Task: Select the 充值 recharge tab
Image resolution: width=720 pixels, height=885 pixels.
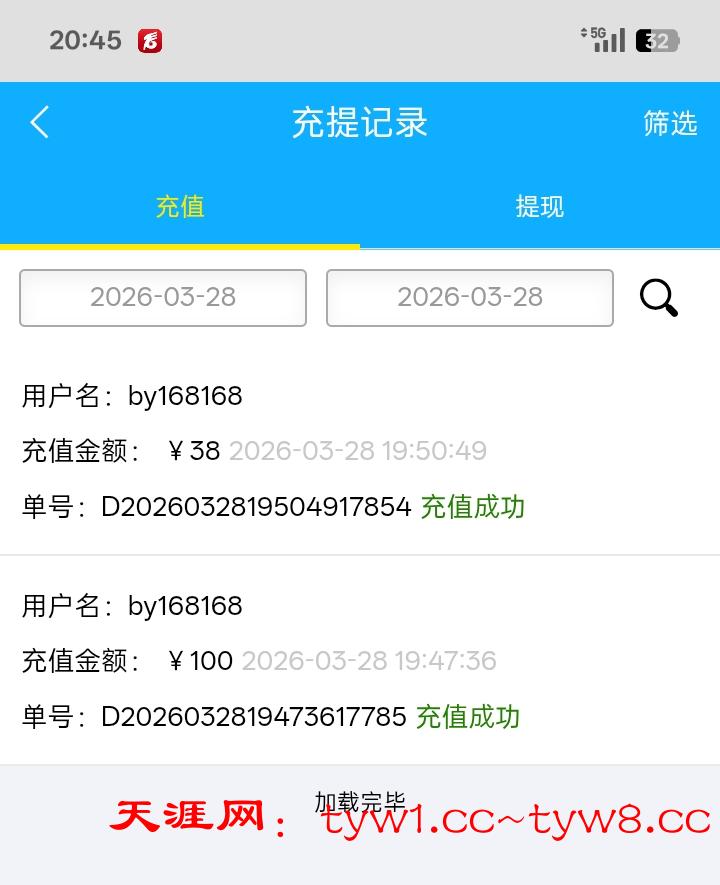Action: click(x=180, y=207)
